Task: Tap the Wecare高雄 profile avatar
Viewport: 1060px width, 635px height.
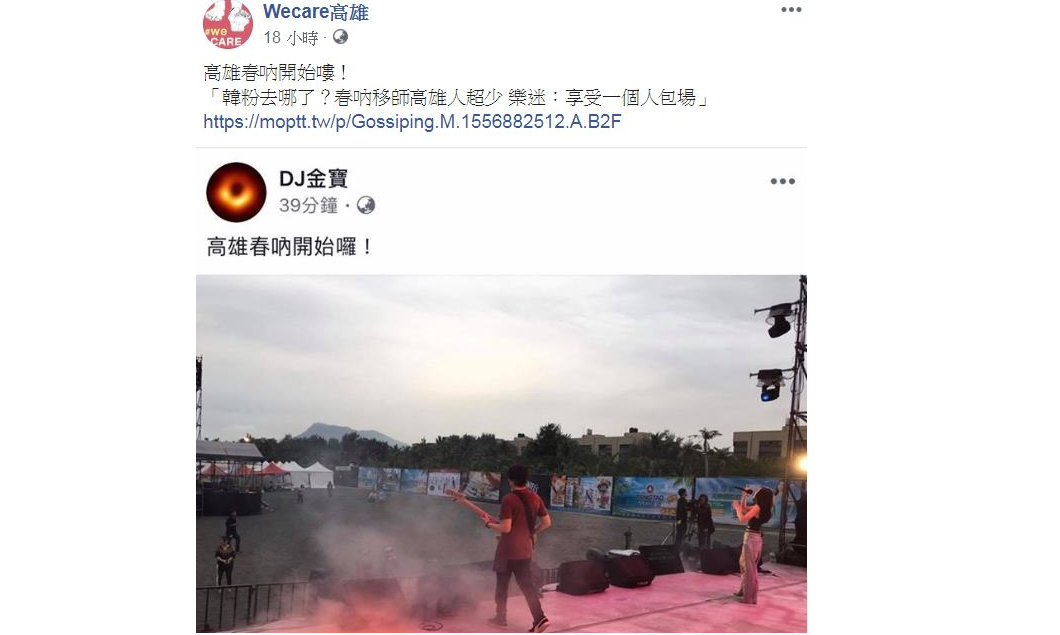Action: point(228,23)
